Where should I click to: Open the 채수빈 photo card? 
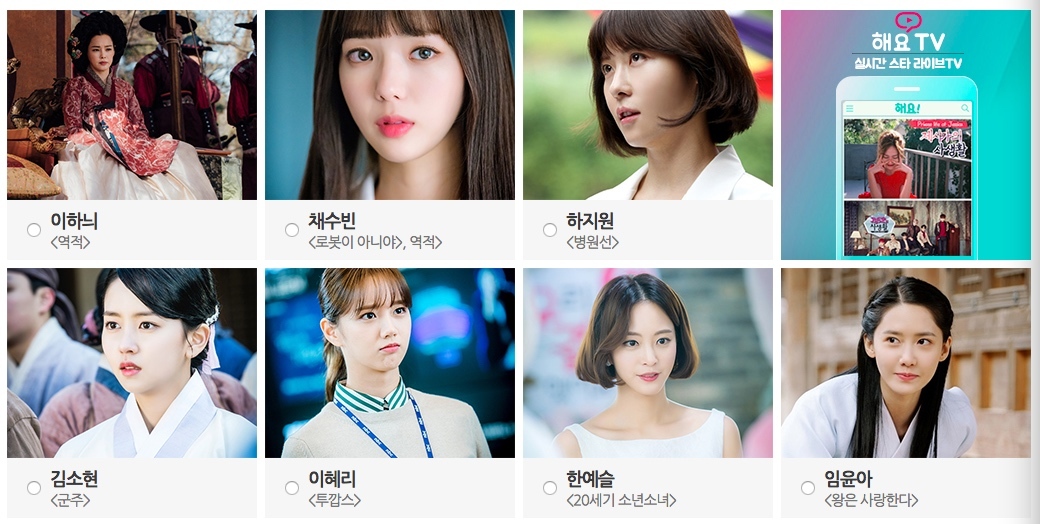[x=390, y=105]
